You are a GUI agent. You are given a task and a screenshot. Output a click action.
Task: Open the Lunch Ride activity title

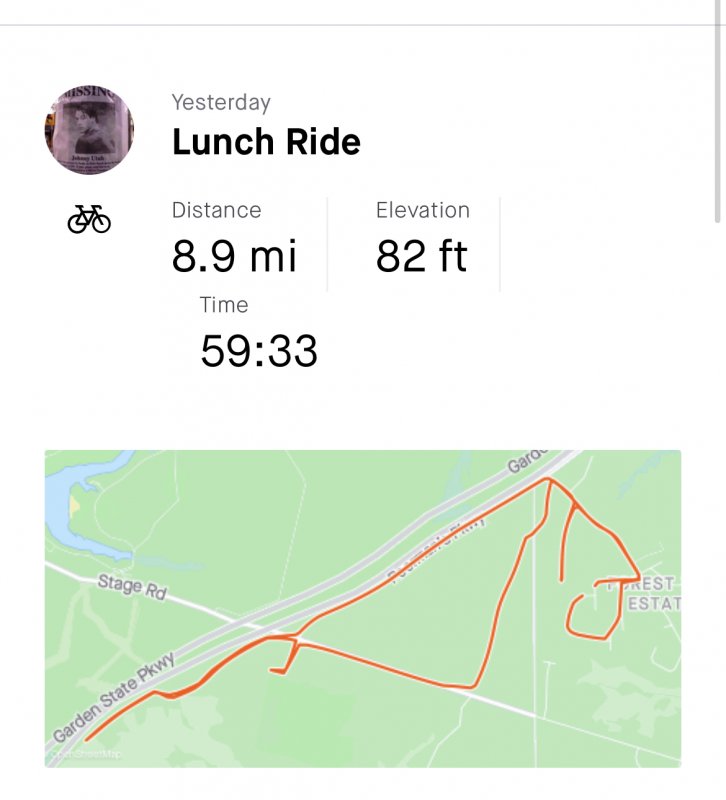coord(266,142)
